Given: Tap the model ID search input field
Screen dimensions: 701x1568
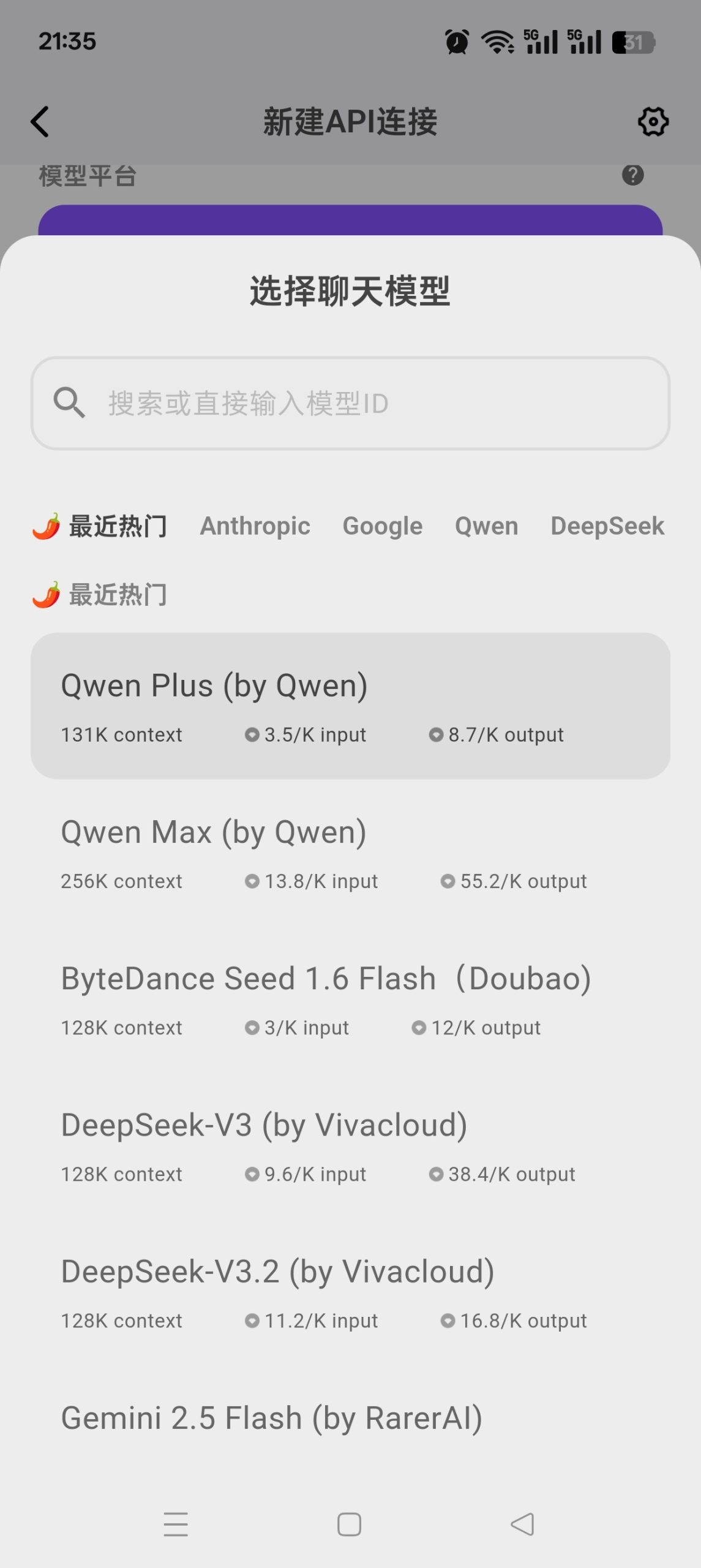Looking at the screenshot, I should pyautogui.click(x=350, y=402).
